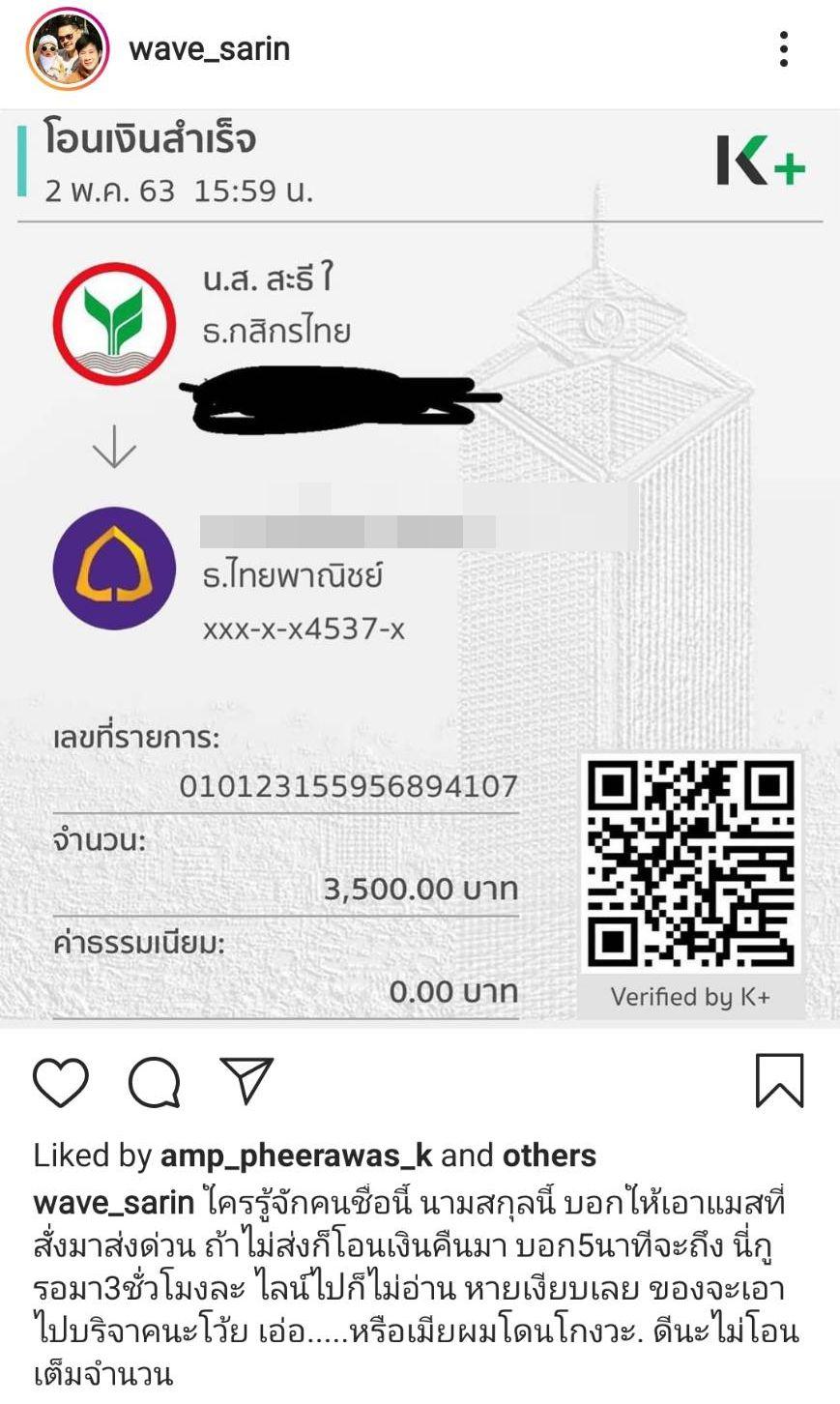Open wave_sarin's profile picture story
The image size is (840, 1404).
click(67, 49)
